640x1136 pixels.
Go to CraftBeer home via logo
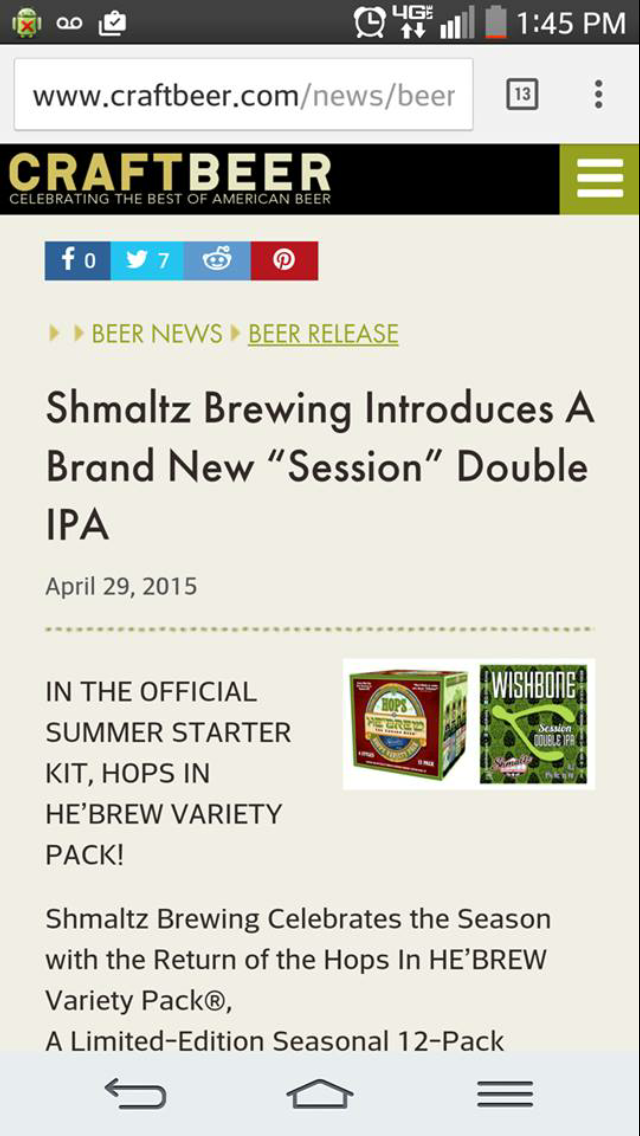169,179
